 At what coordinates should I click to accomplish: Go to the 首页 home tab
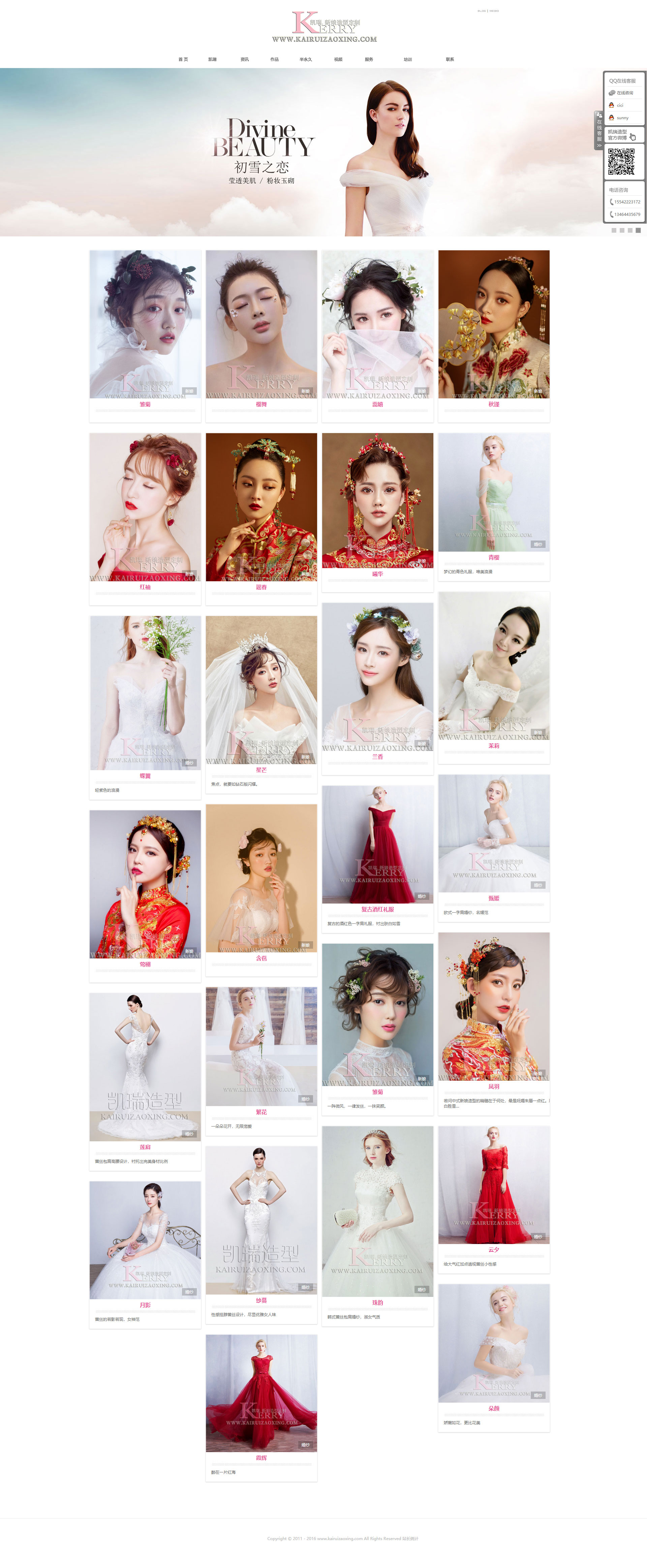point(183,60)
